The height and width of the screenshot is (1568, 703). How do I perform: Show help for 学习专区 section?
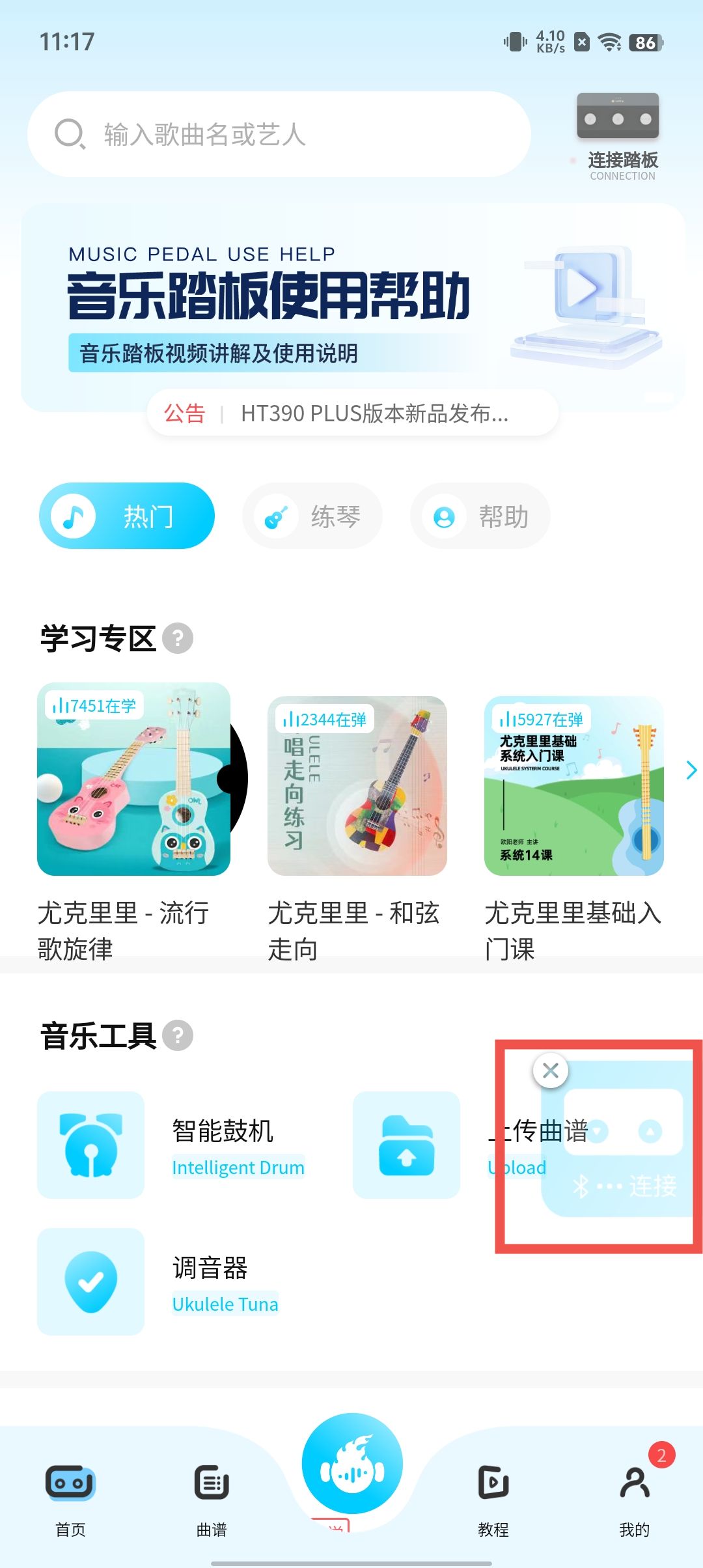pyautogui.click(x=178, y=638)
